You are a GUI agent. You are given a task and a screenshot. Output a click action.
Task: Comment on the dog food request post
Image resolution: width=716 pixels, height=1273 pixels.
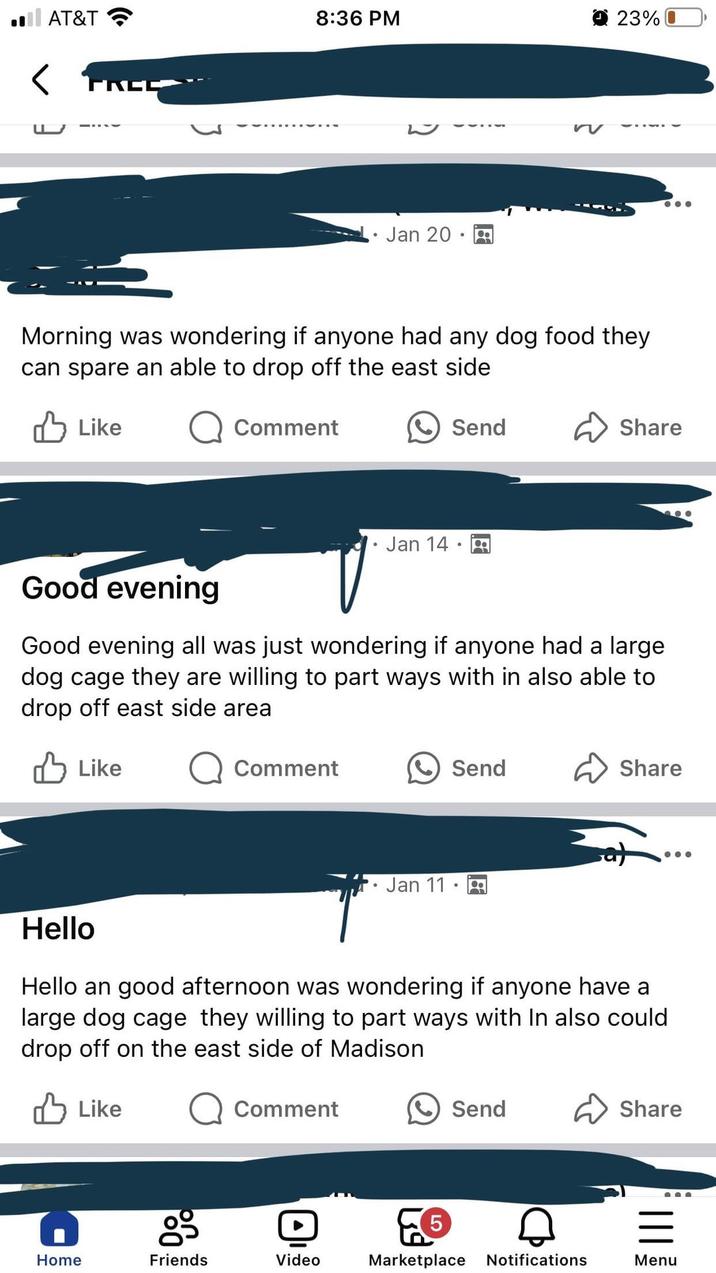click(x=265, y=428)
